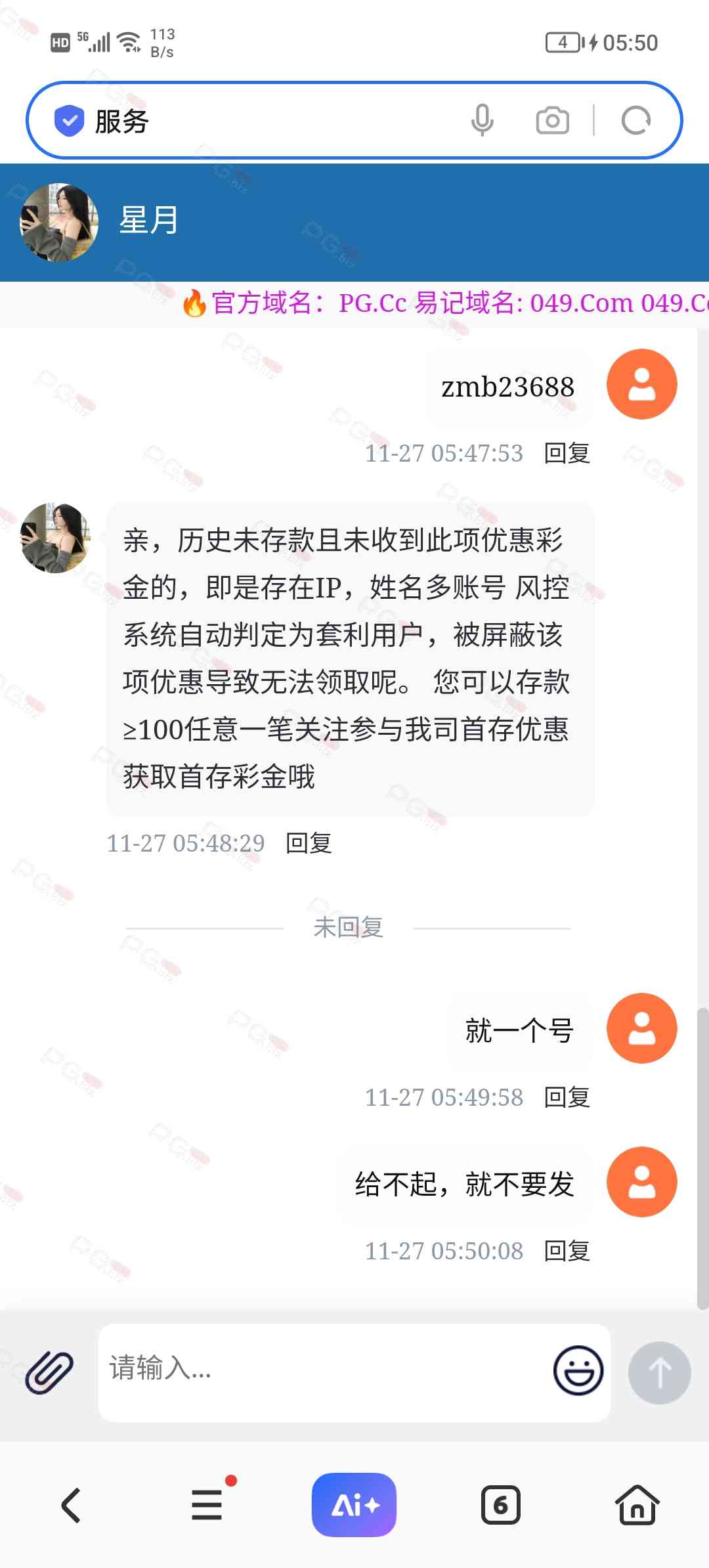Reload the page with the refresh icon
Image resolution: width=709 pixels, height=1568 pixels.
tap(635, 121)
